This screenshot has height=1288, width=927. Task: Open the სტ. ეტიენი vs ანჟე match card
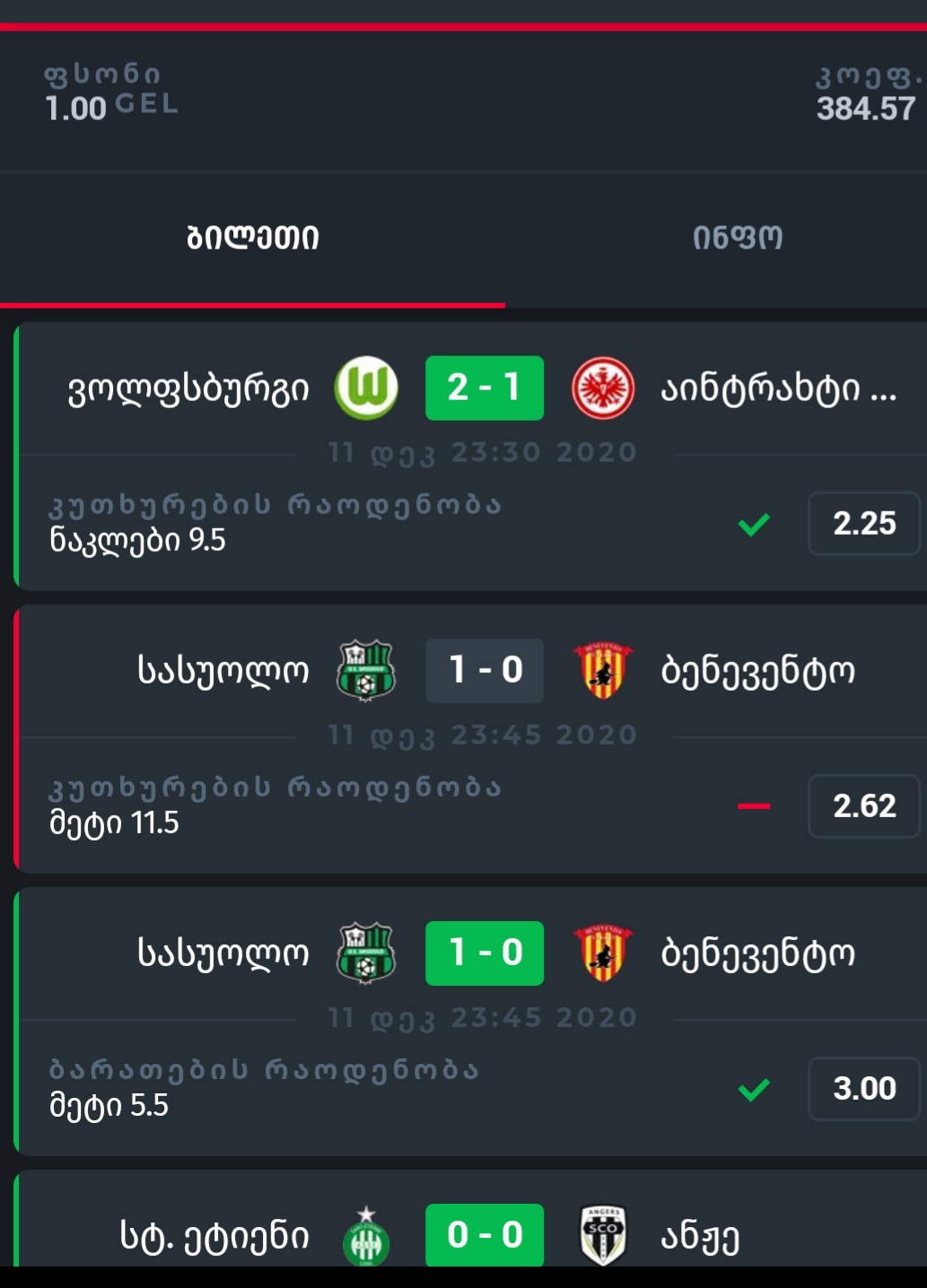tap(471, 1234)
